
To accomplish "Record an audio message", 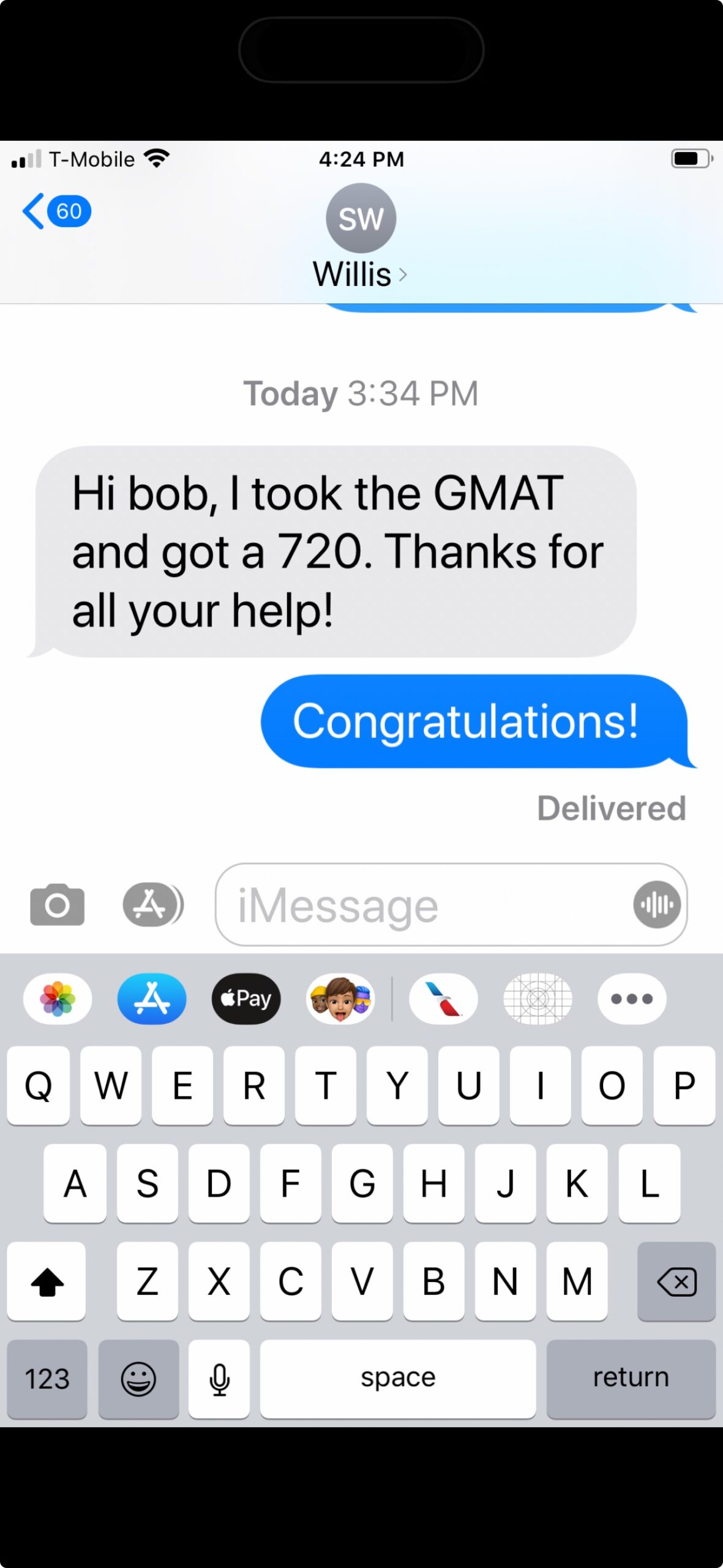I will (x=656, y=905).
